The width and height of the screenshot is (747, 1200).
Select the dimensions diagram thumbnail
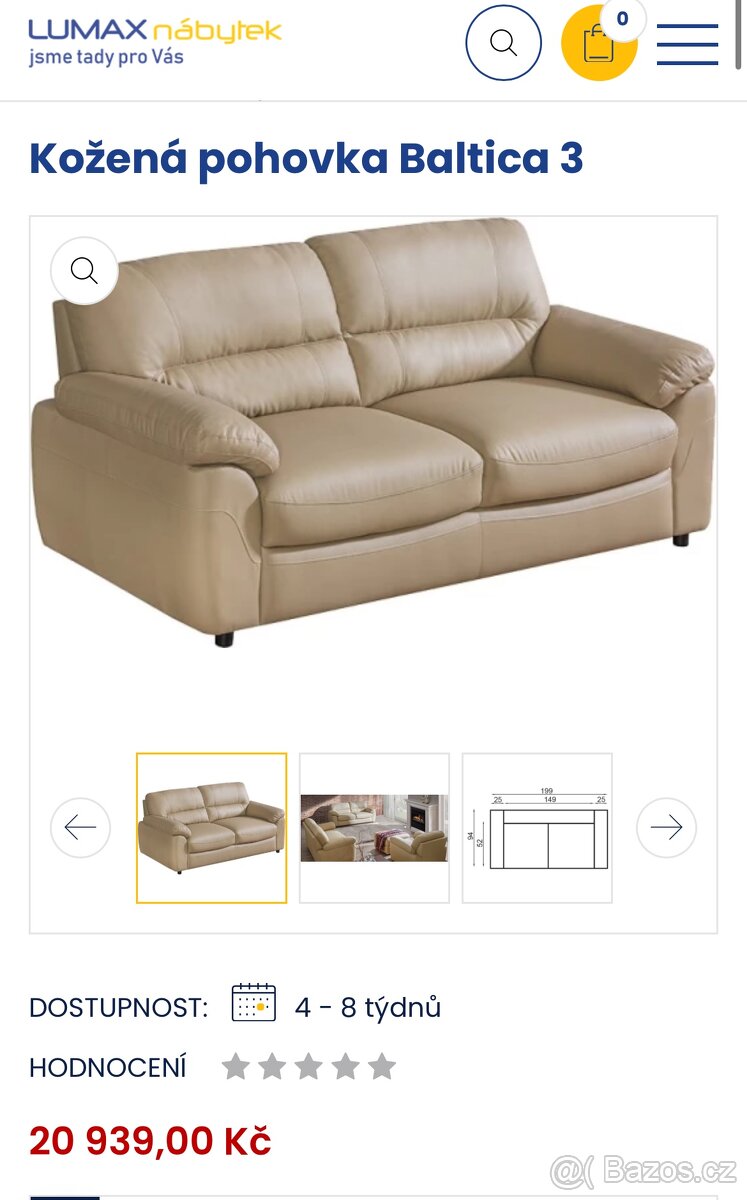click(x=537, y=828)
